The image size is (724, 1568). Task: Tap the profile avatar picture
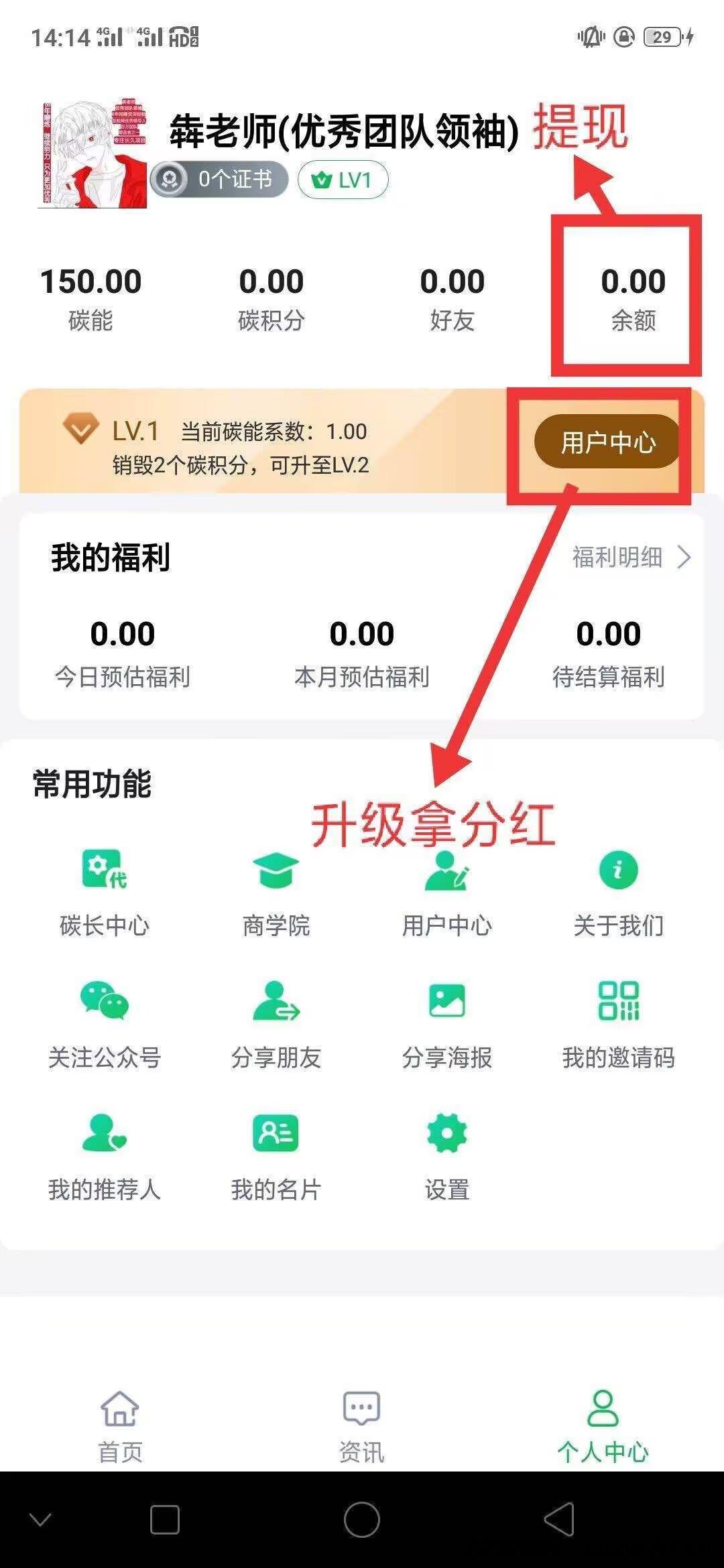[92, 155]
